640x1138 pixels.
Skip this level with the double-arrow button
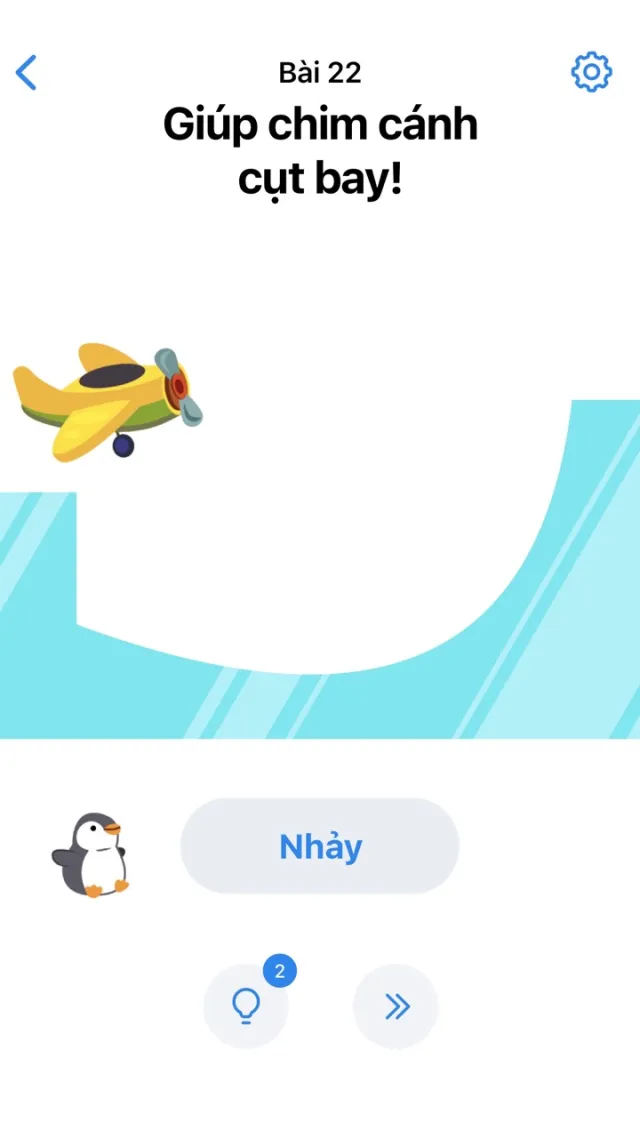pyautogui.click(x=396, y=1006)
